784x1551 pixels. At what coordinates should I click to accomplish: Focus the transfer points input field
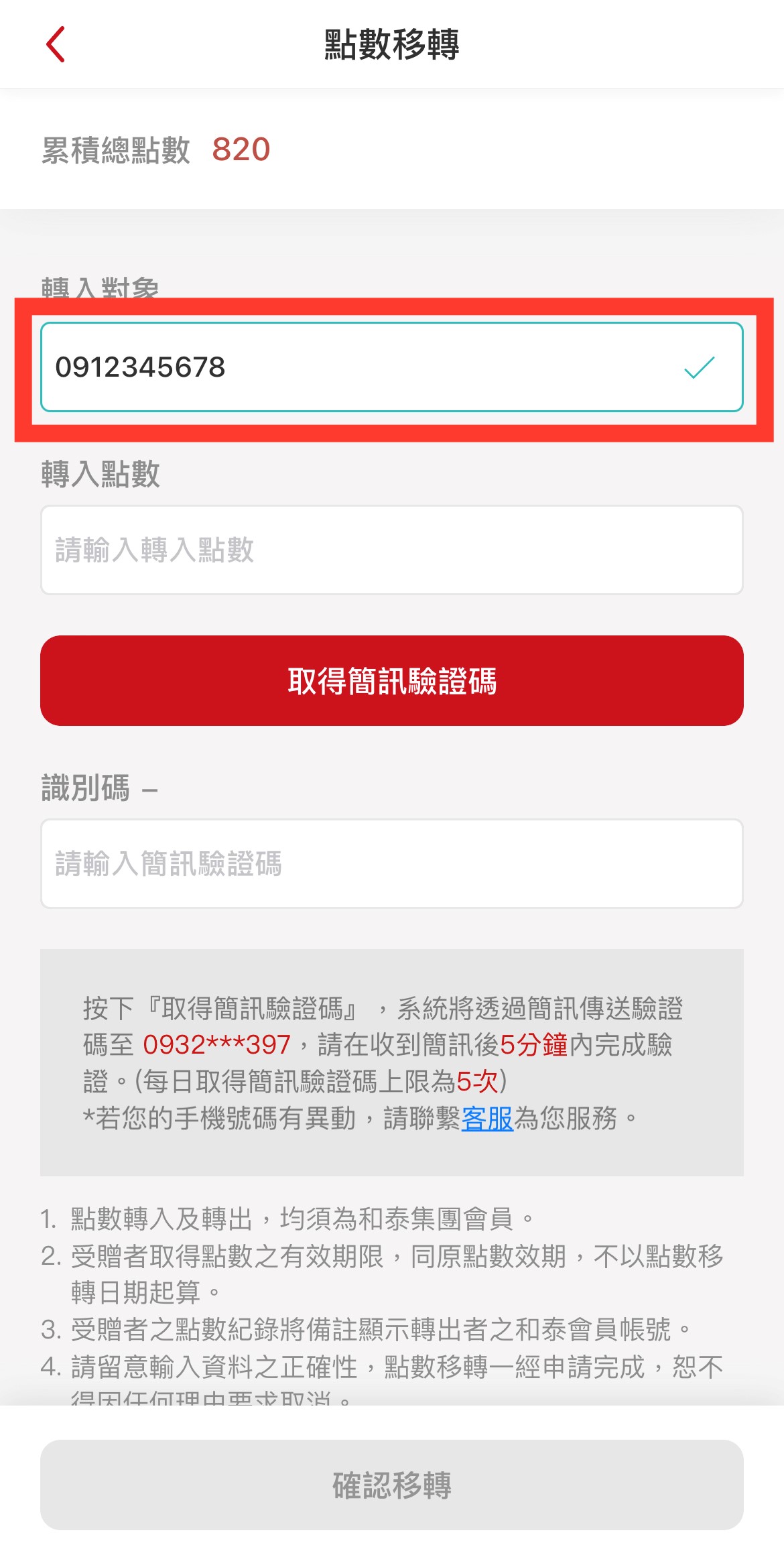pyautogui.click(x=391, y=550)
